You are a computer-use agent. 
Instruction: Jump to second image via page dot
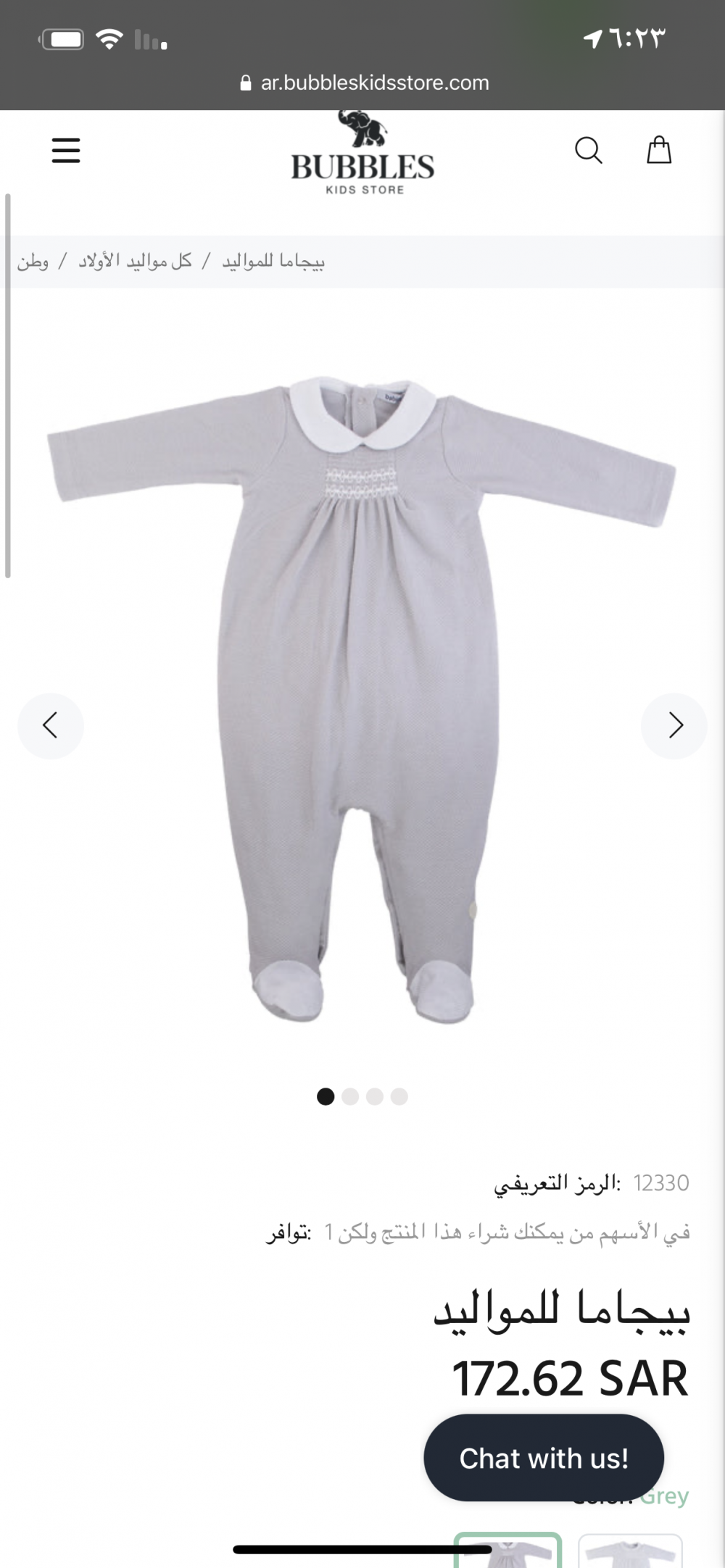tap(350, 1096)
